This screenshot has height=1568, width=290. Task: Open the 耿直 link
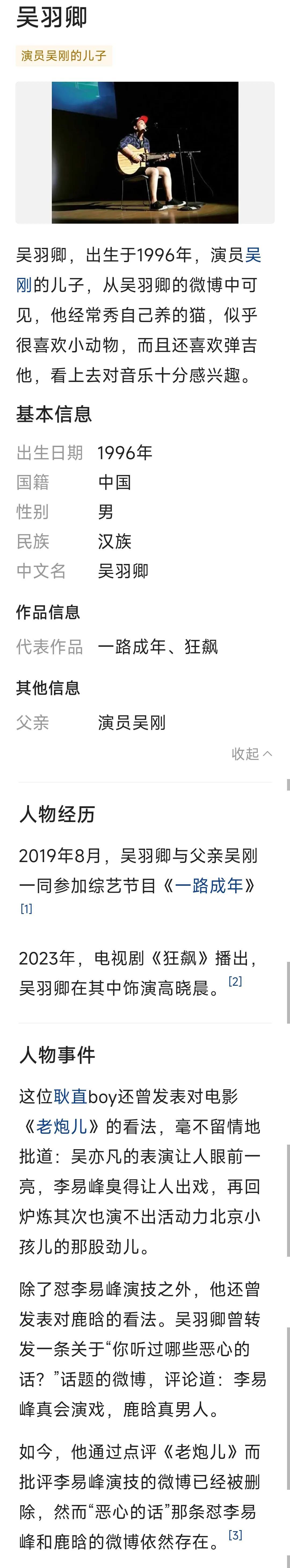[71, 1096]
